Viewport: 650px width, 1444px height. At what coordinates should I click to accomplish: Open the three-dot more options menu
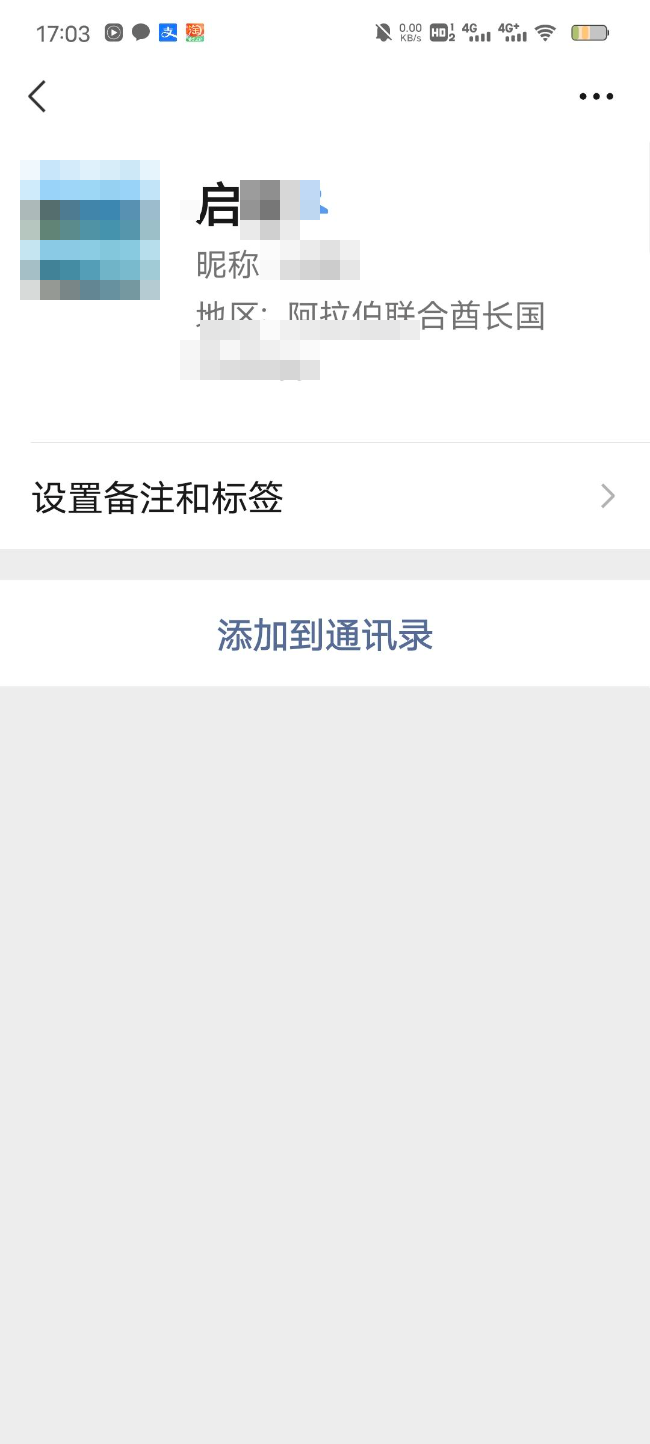click(x=596, y=97)
